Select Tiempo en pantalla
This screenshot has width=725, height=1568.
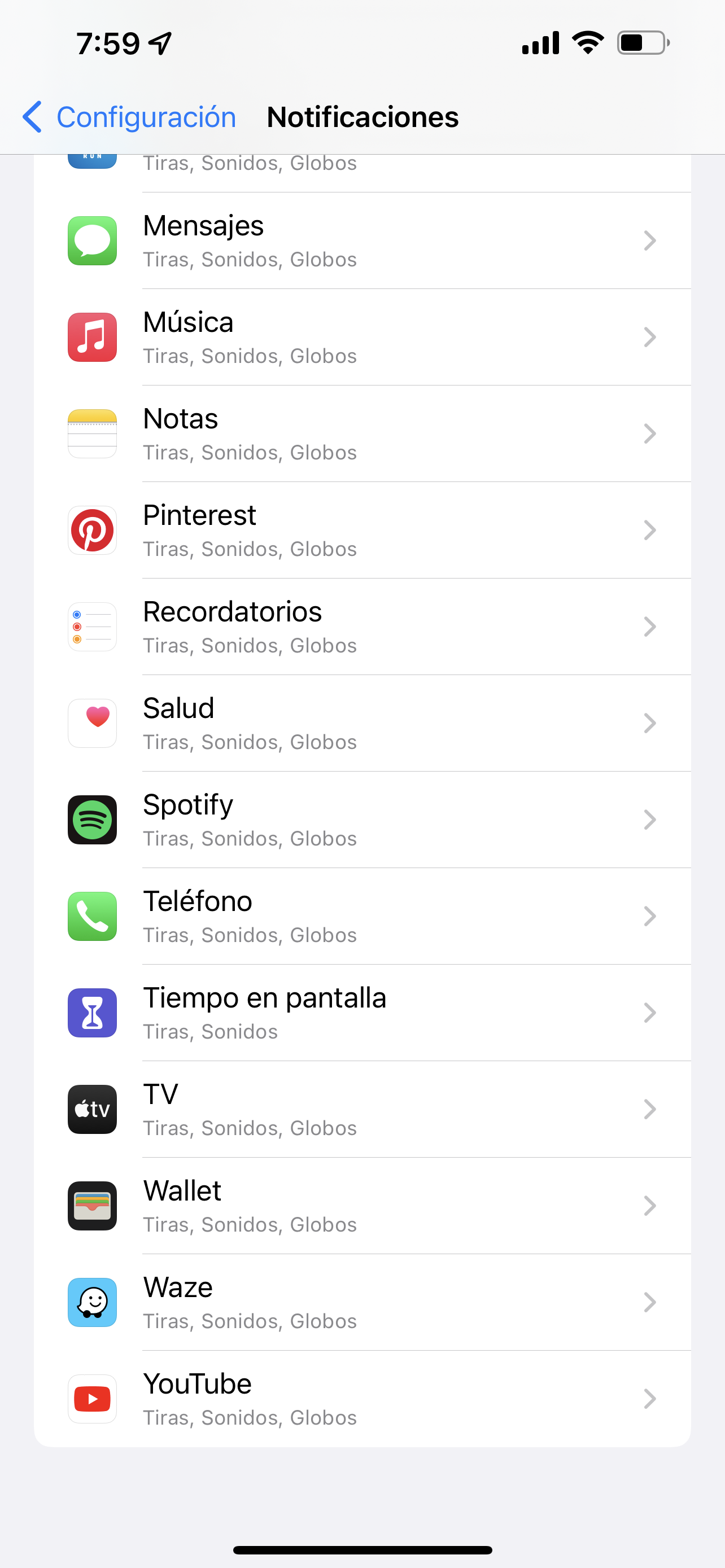click(x=361, y=1013)
